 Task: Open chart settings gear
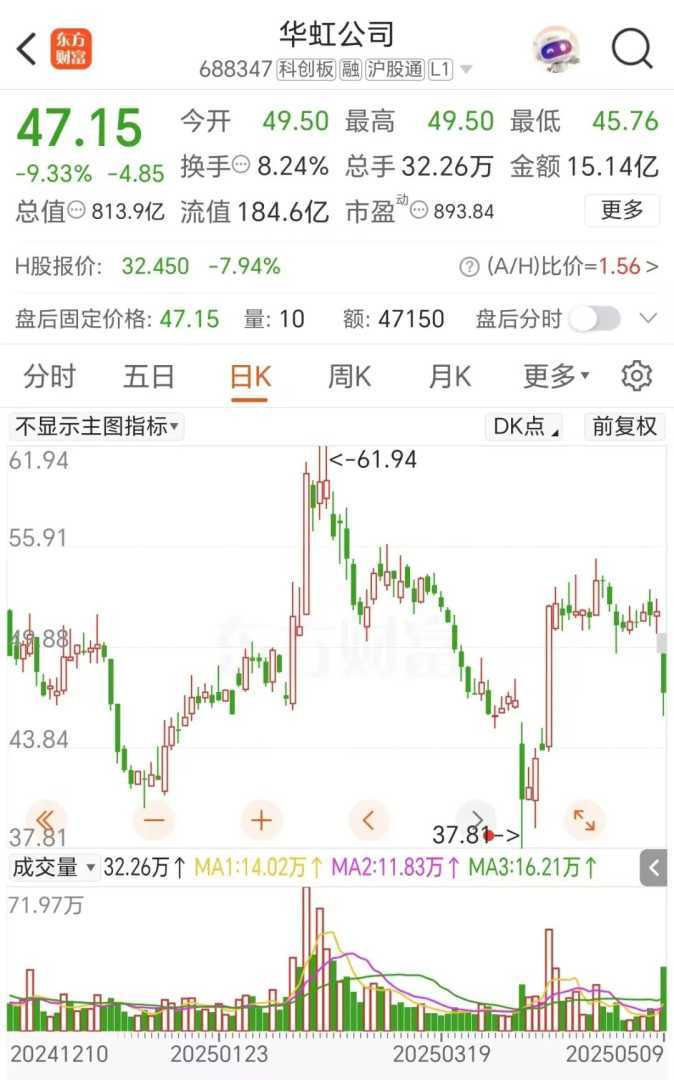click(x=636, y=376)
